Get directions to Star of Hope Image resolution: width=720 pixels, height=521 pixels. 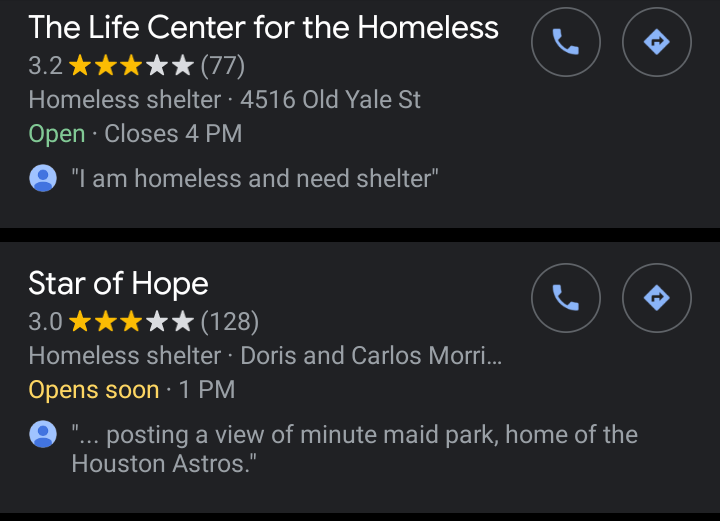pyautogui.click(x=657, y=297)
